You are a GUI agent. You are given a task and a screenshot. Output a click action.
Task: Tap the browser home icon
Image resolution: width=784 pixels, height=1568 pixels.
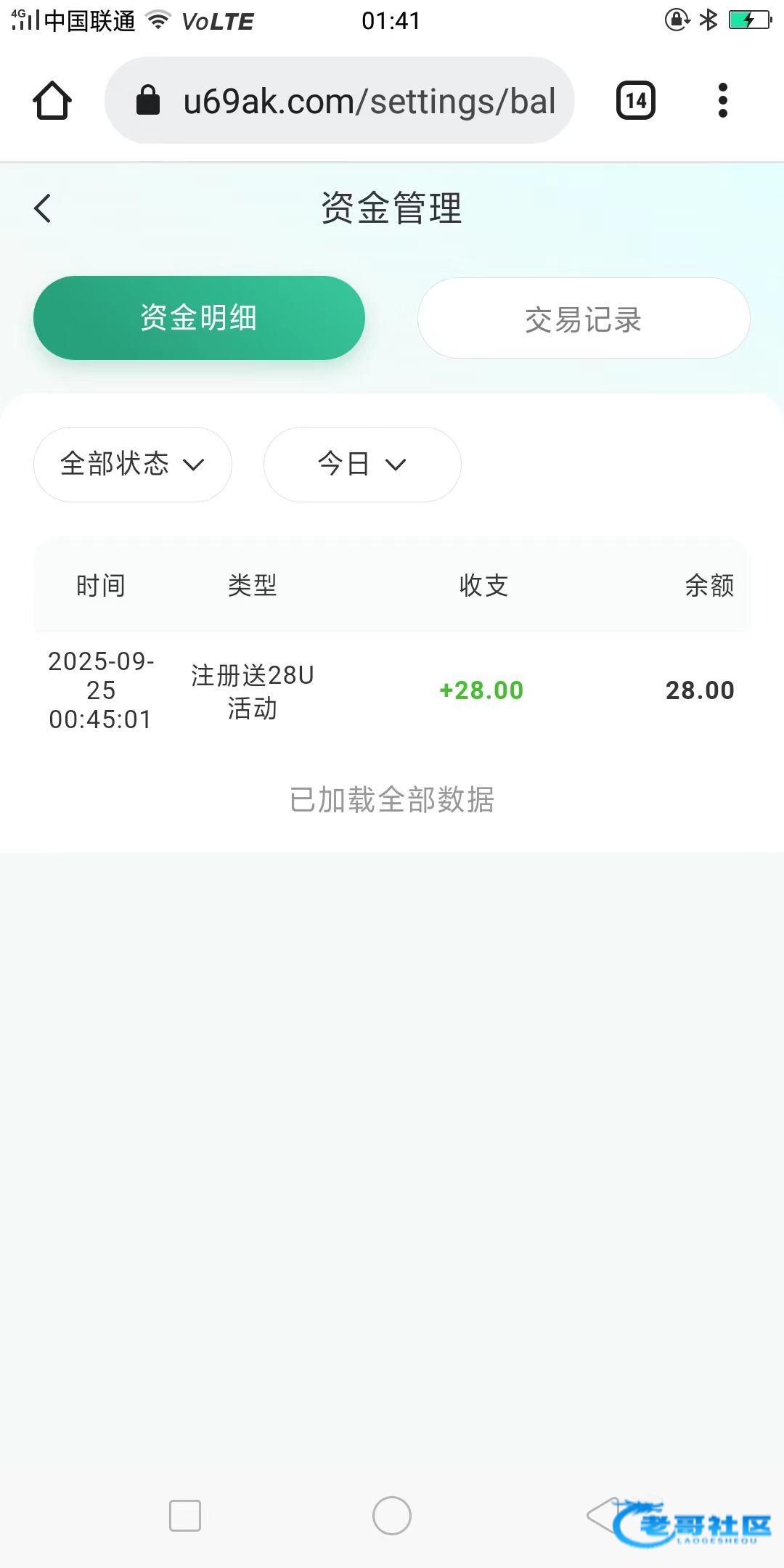[52, 100]
